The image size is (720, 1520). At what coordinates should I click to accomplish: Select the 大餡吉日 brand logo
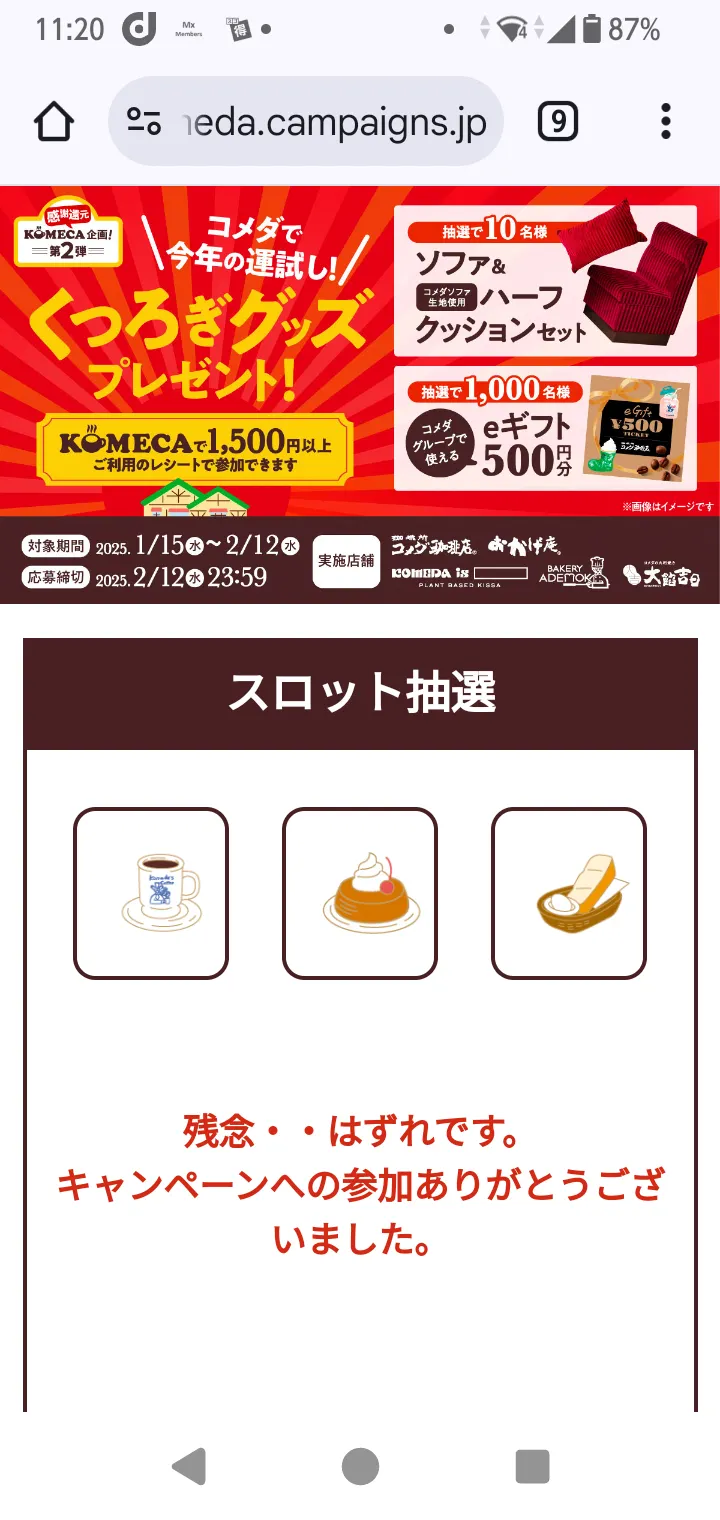660,577
